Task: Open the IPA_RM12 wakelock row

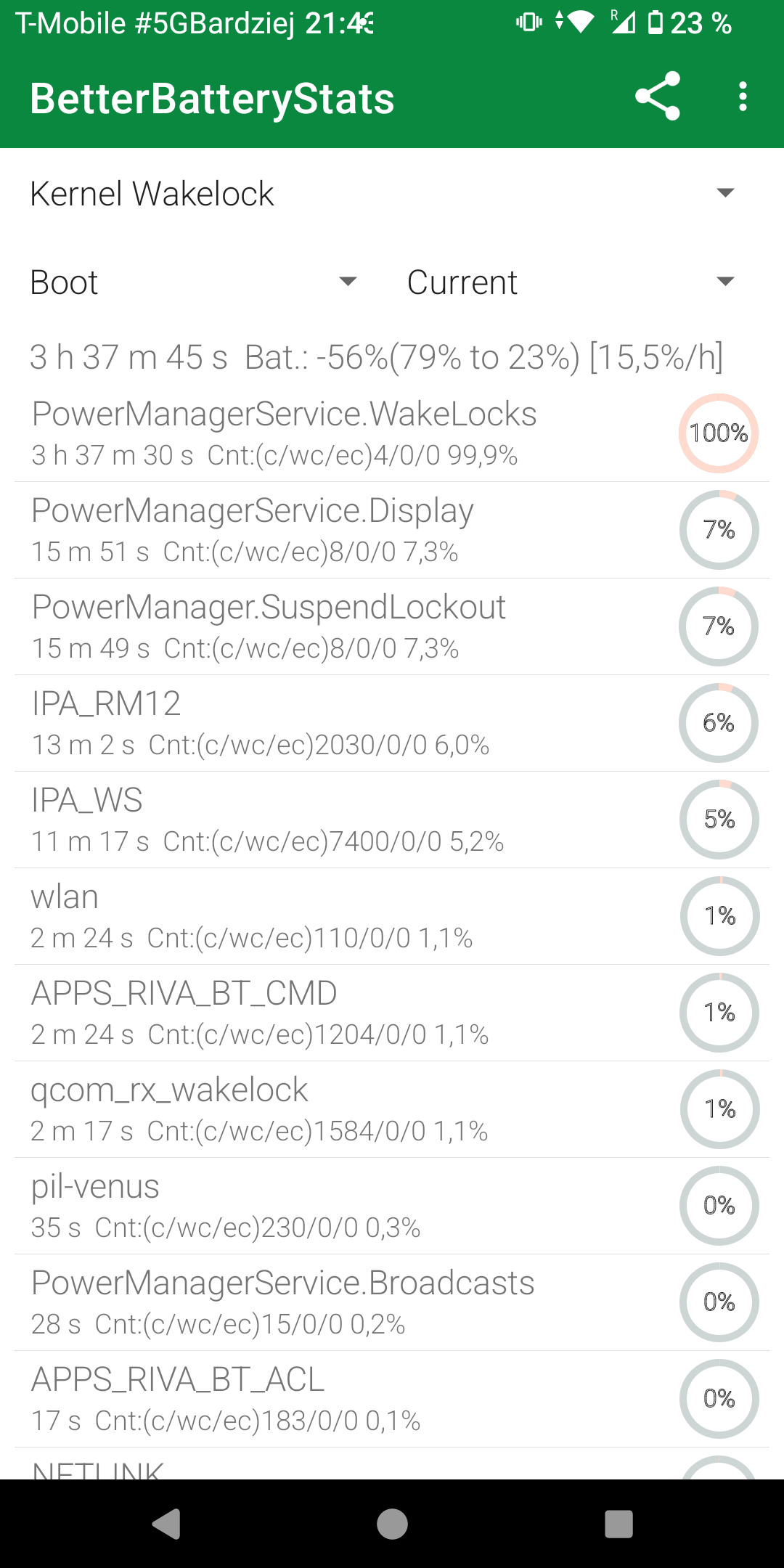Action: point(392,723)
